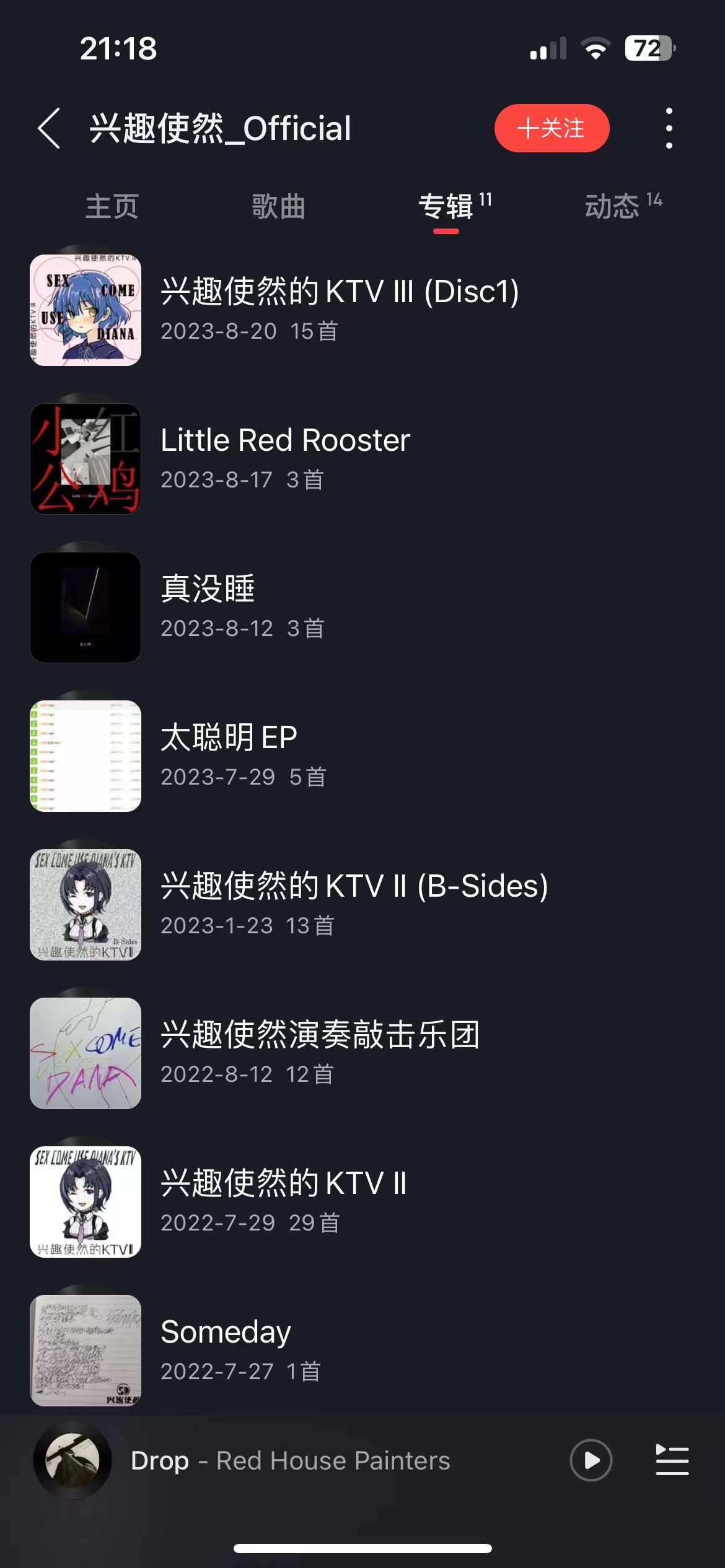Open the playlist queue icon
The height and width of the screenshot is (1568, 725).
click(x=672, y=1460)
